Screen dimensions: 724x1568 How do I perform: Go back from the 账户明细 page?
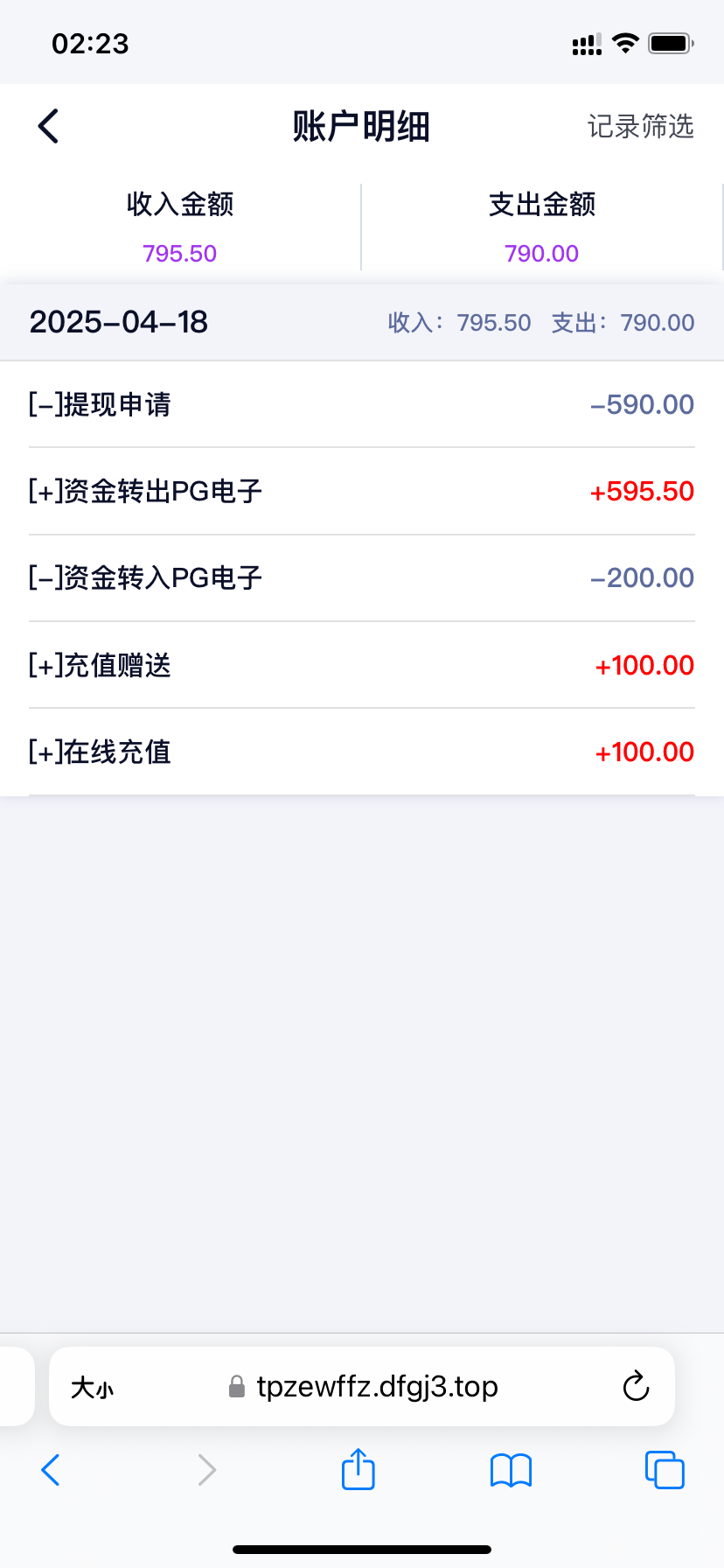(x=49, y=126)
